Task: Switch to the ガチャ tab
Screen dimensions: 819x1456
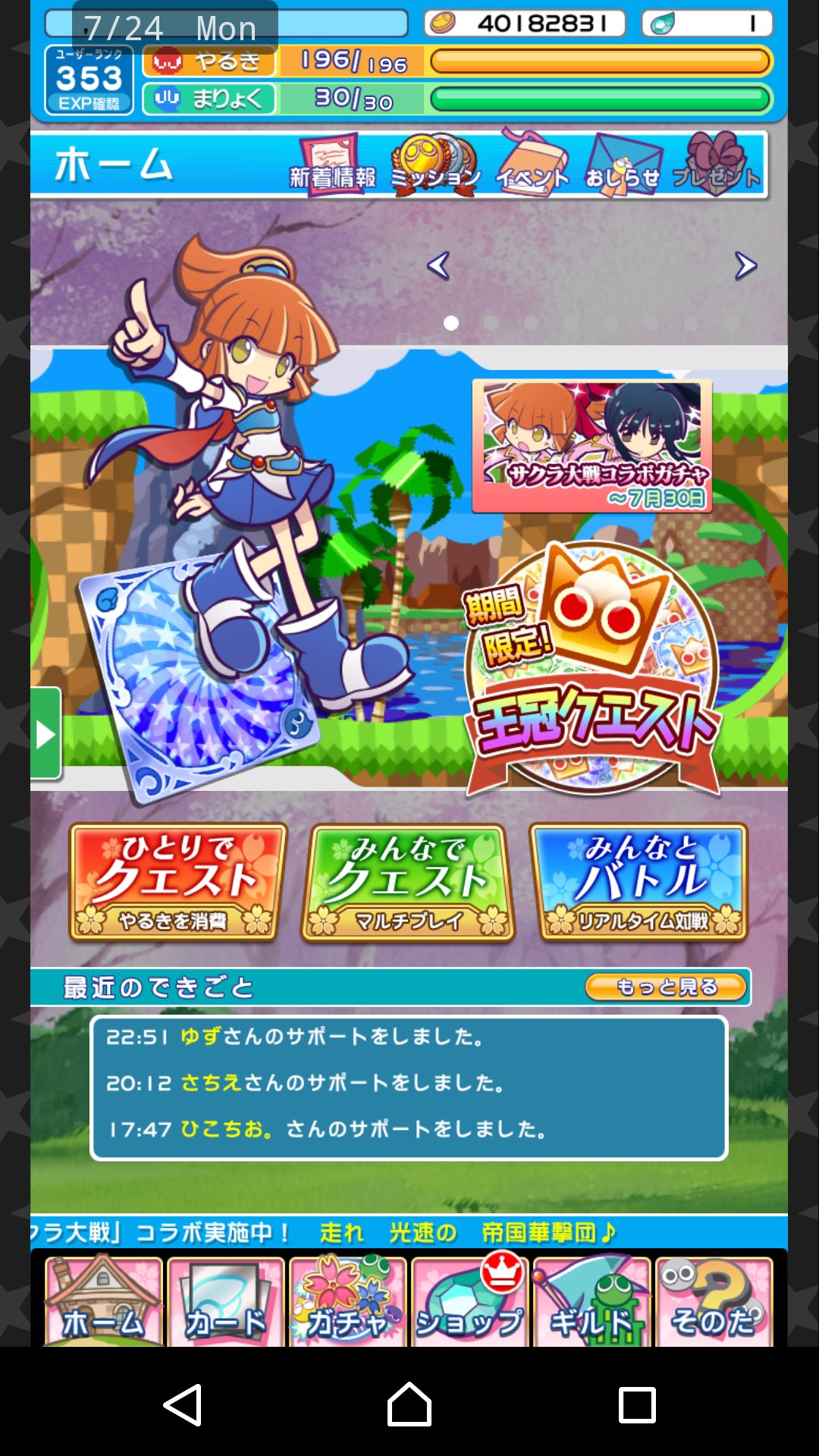Action: pyautogui.click(x=348, y=1302)
